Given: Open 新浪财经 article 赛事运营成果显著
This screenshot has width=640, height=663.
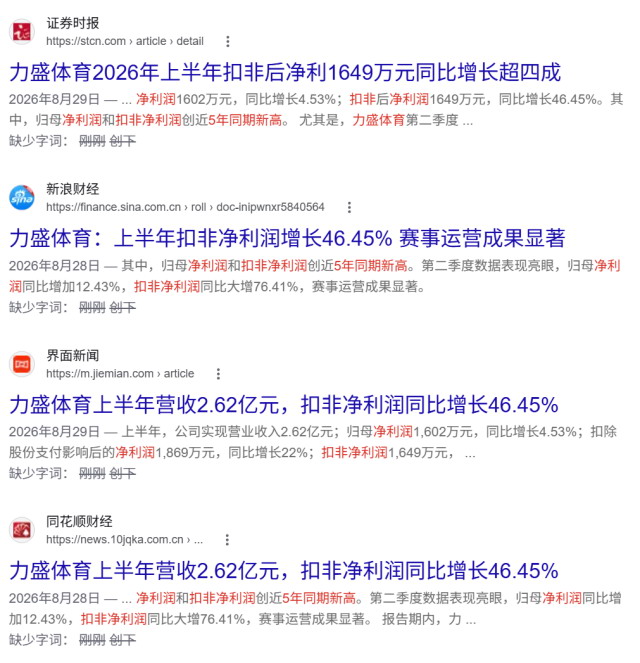Looking at the screenshot, I should coord(287,238).
